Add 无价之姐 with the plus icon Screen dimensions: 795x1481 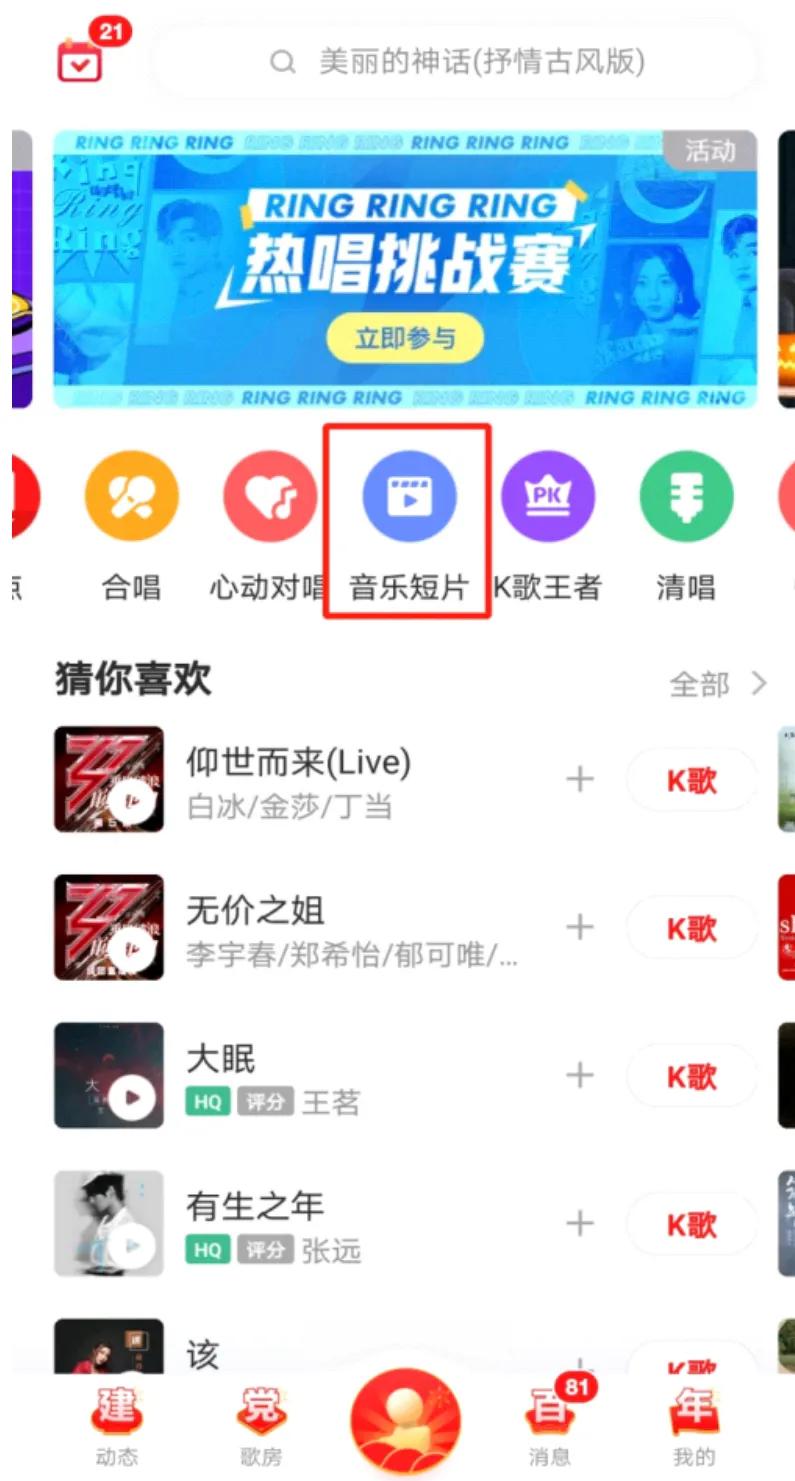click(x=580, y=927)
